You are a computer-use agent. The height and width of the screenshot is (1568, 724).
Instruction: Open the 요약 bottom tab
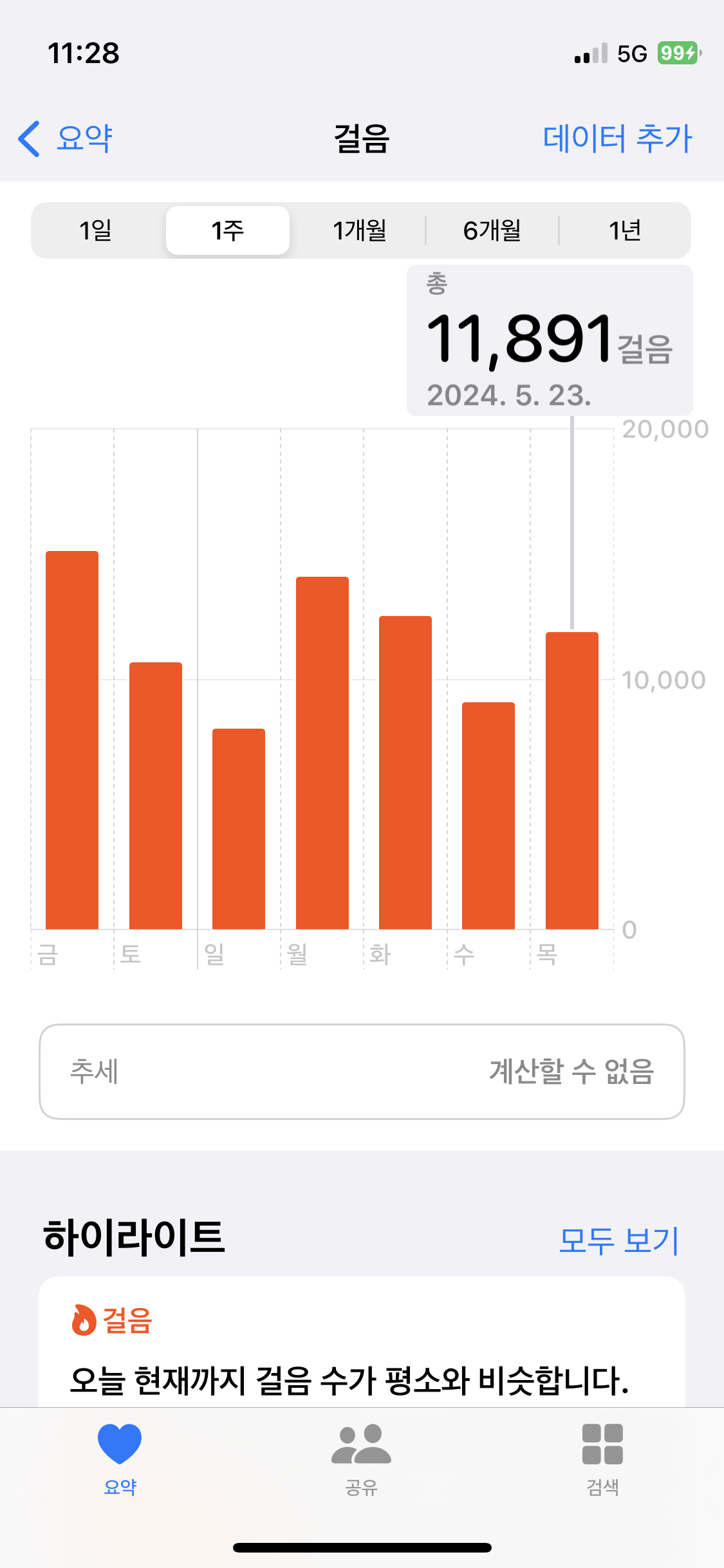[120, 1459]
